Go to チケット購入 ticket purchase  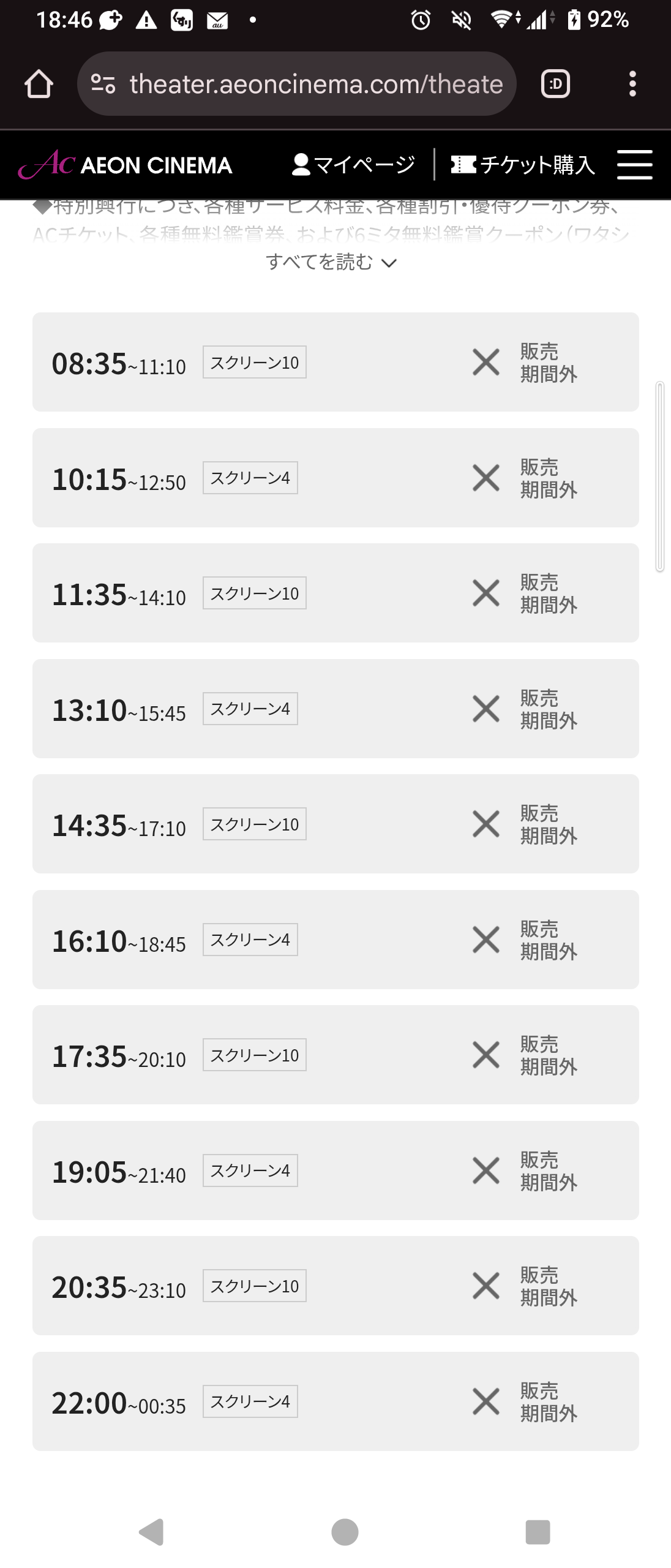click(x=523, y=165)
